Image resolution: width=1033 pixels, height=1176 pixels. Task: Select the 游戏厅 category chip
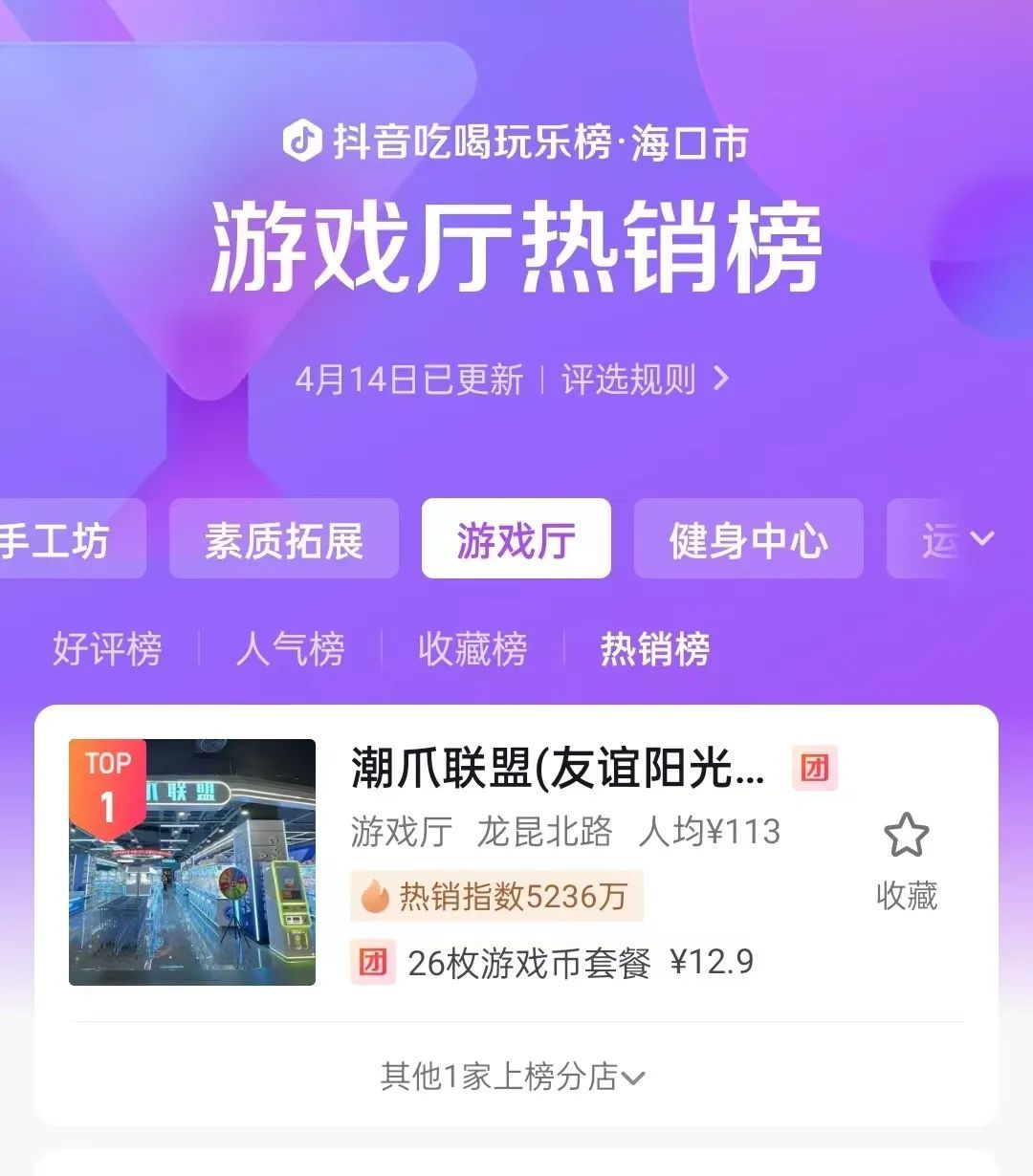[x=516, y=539]
